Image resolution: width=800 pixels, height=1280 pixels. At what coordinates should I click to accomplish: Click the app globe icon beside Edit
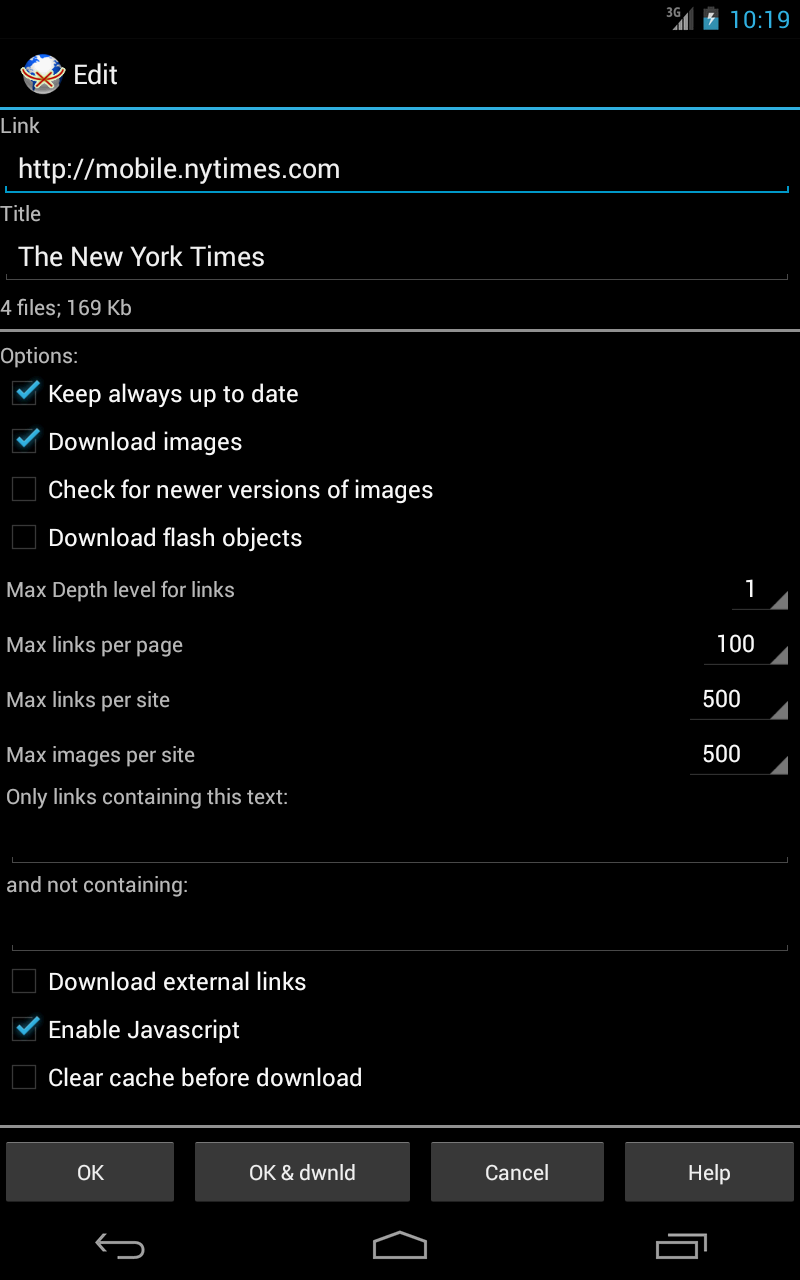pyautogui.click(x=41, y=74)
